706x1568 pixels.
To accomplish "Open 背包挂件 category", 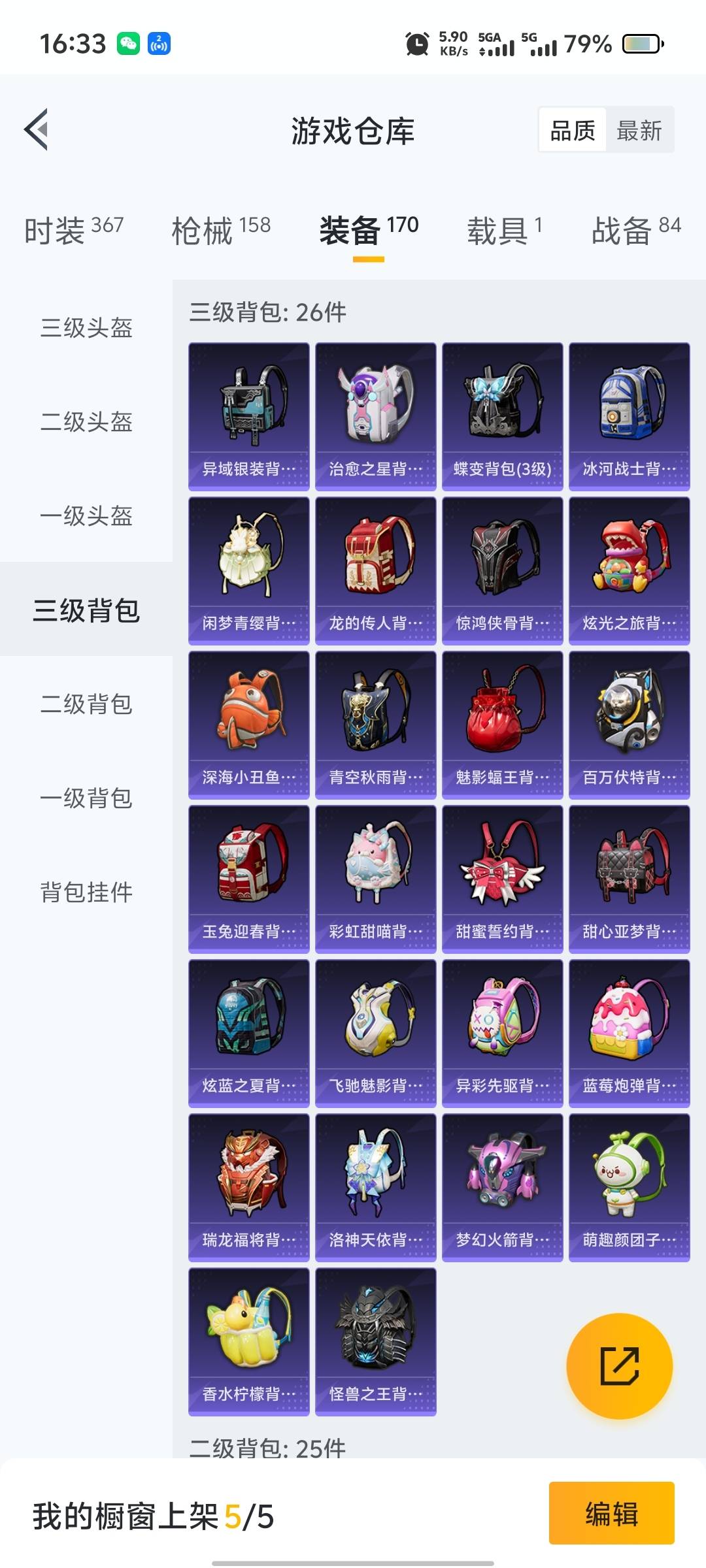I will pos(86,892).
